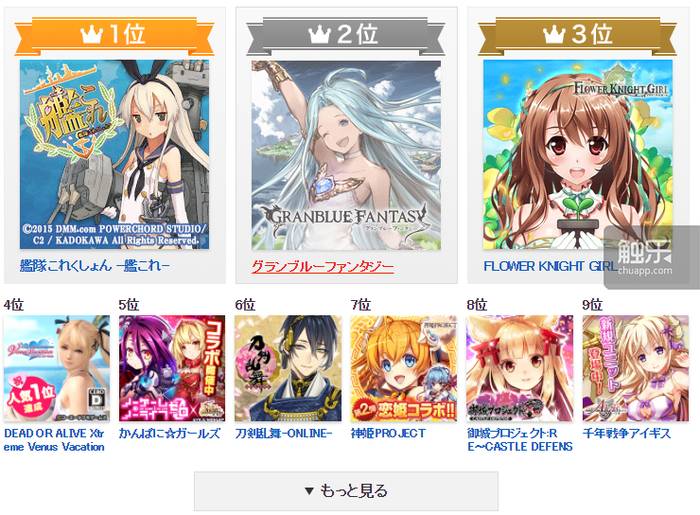Viewport: 700px width, 515px height.
Task: Open the Flower Knight Girl game tile
Action: 577,154
